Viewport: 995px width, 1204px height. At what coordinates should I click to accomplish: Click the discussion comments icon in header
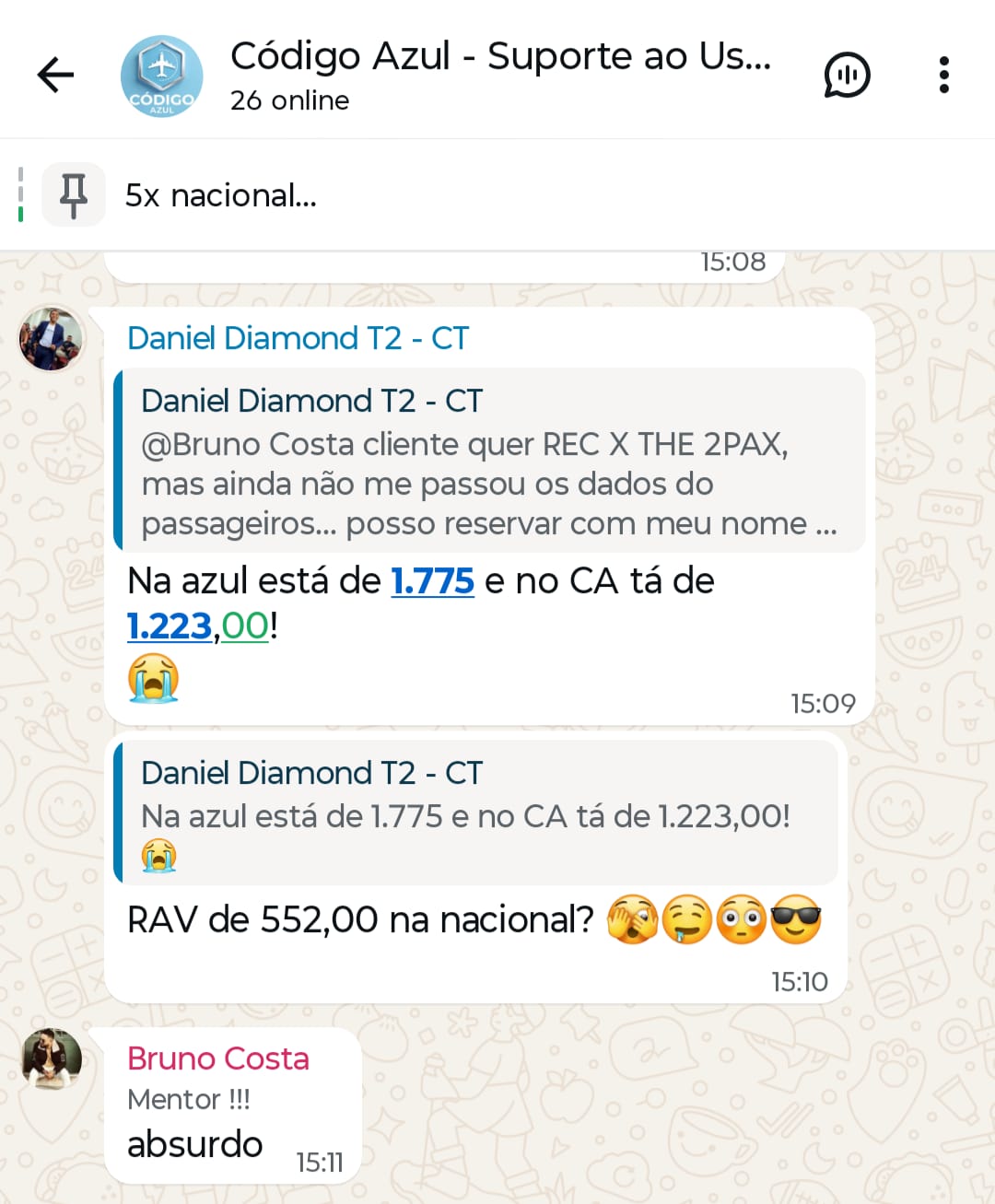pyautogui.click(x=846, y=76)
